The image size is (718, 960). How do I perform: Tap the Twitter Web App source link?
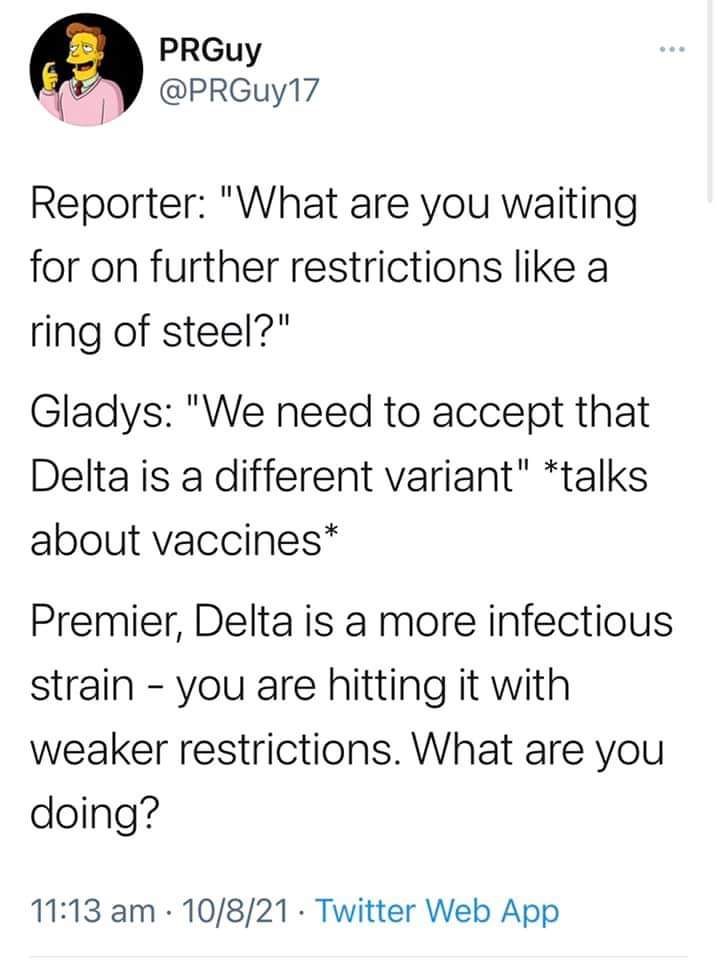pos(439,911)
